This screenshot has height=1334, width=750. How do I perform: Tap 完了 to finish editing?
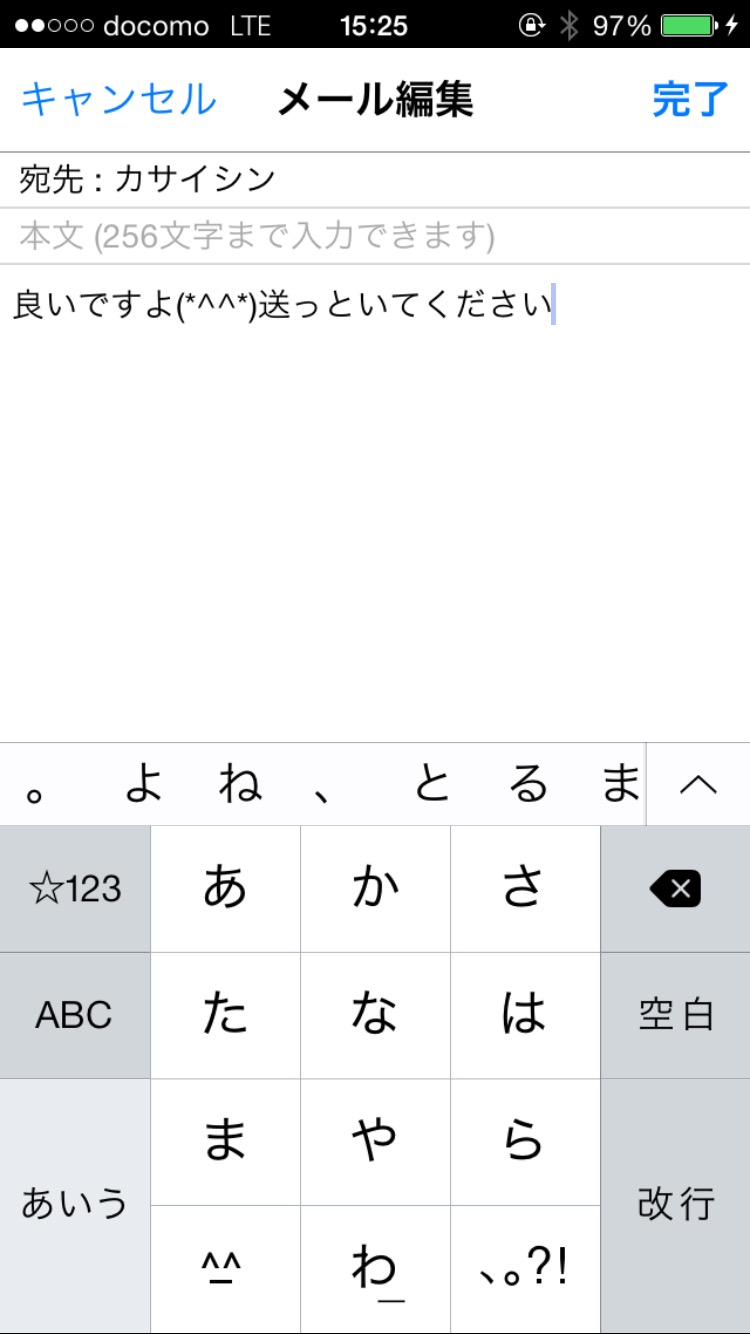[x=690, y=100]
